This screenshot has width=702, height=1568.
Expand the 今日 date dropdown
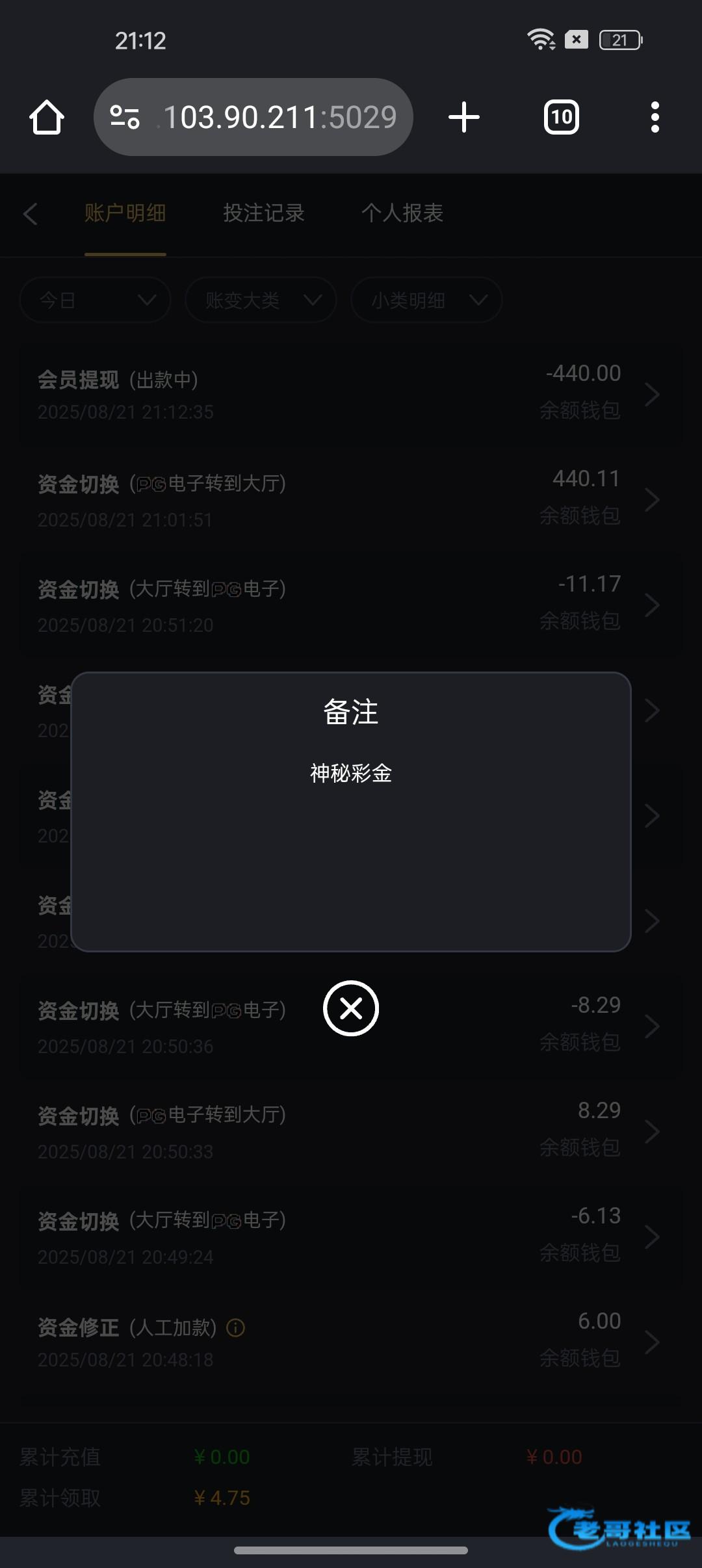click(96, 300)
